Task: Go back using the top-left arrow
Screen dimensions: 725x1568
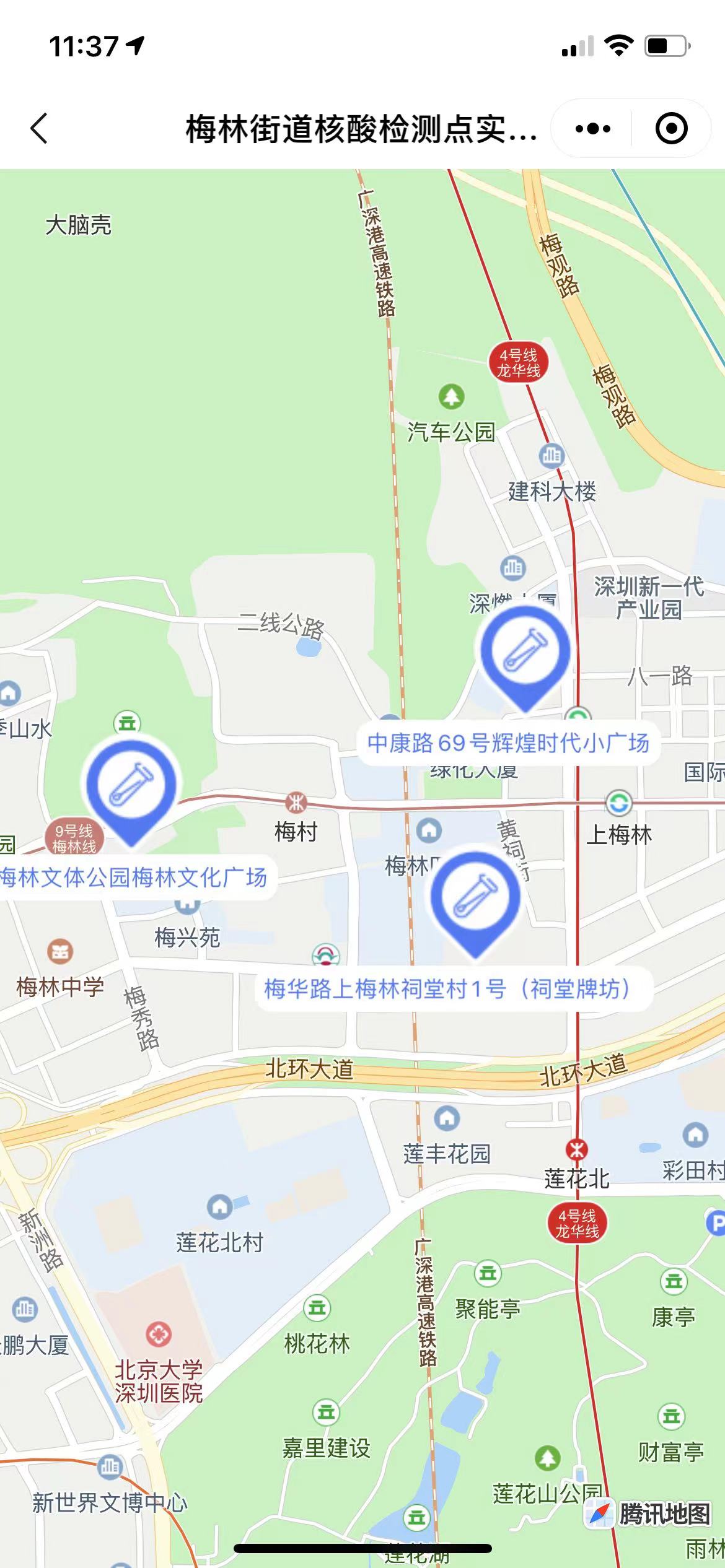Action: click(x=39, y=129)
